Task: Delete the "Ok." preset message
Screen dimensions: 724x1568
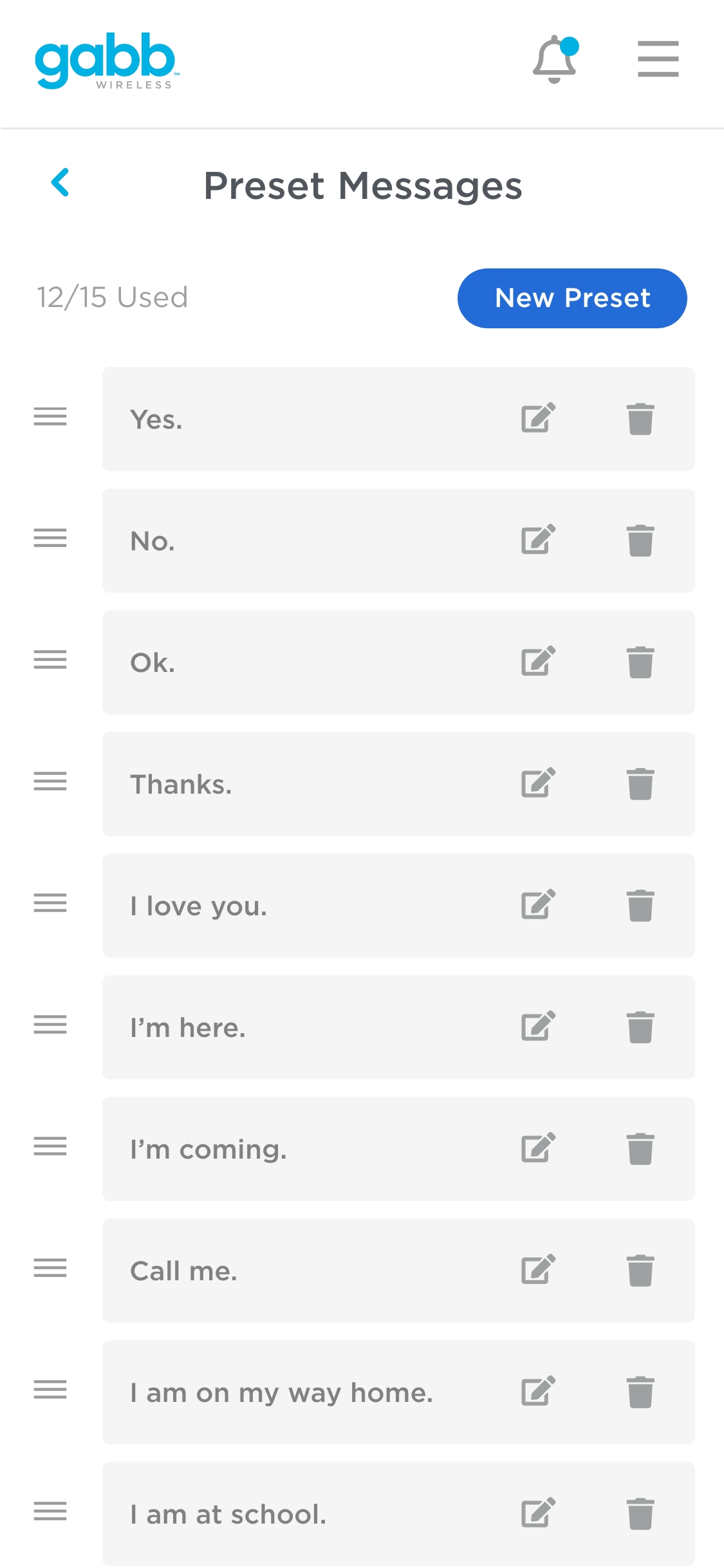Action: pyautogui.click(x=640, y=662)
